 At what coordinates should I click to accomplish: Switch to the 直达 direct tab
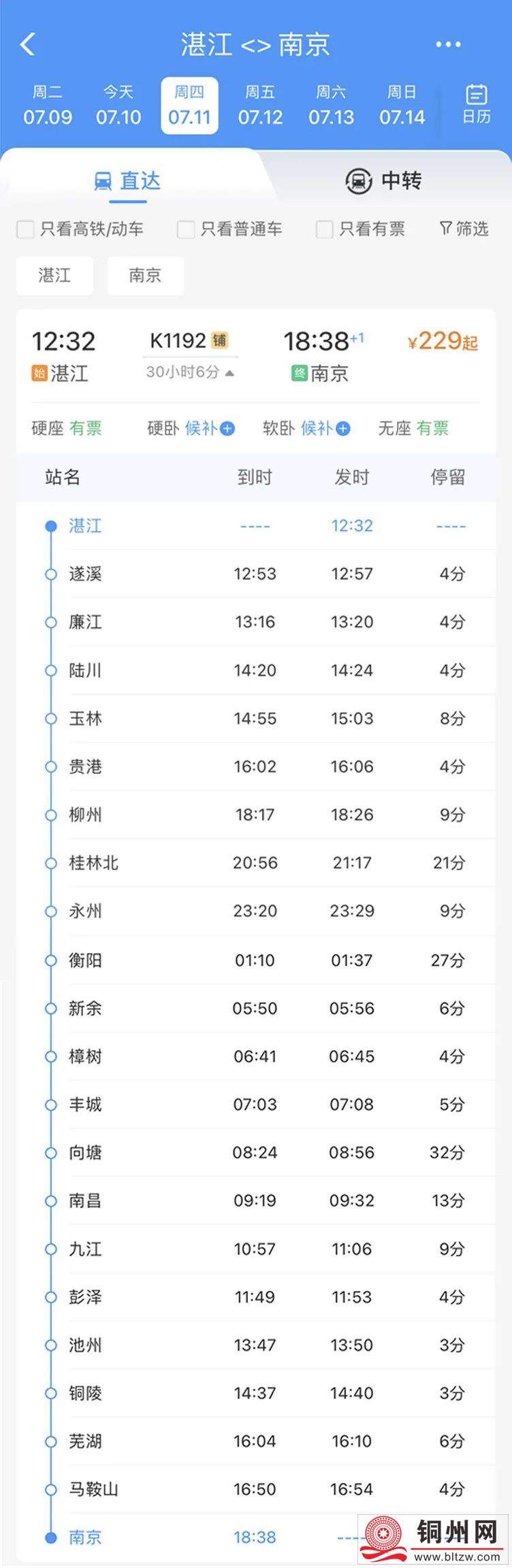coord(127,181)
